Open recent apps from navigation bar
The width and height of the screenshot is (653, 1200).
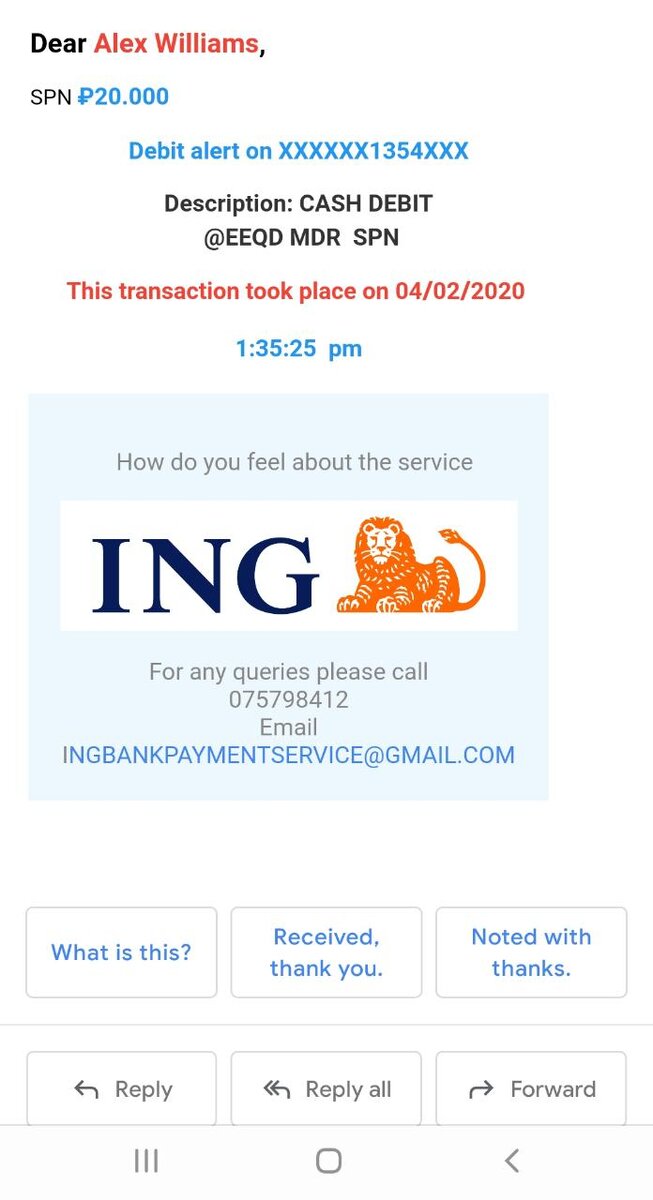pyautogui.click(x=146, y=1161)
